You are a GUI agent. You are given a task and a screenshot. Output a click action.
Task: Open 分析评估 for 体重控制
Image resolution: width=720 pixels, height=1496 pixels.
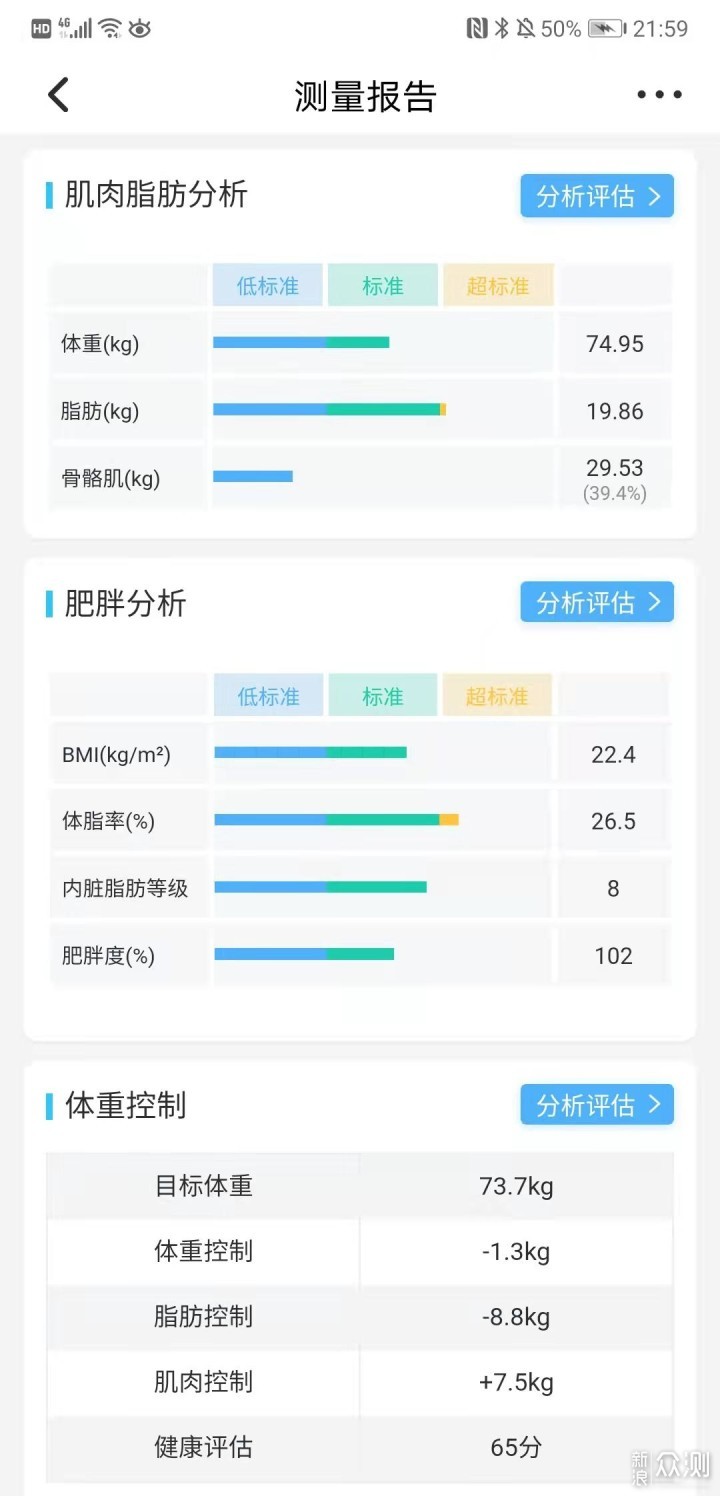click(597, 1105)
